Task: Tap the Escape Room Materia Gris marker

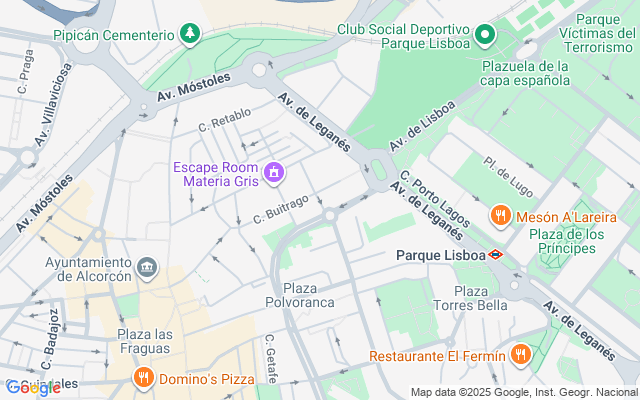Action: point(272,174)
